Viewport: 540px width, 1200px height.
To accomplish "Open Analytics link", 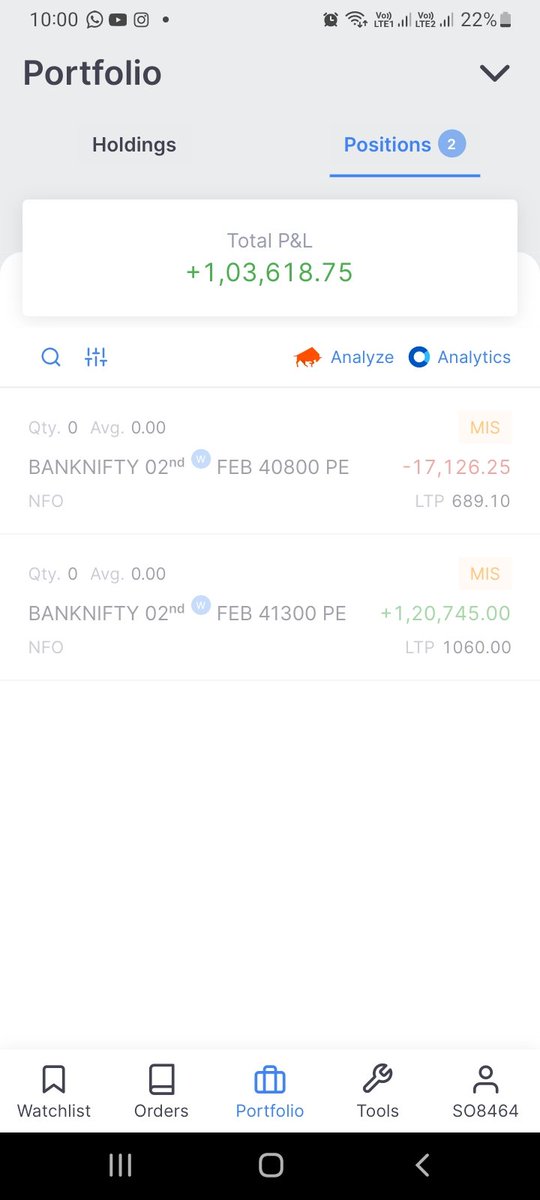I will click(460, 357).
